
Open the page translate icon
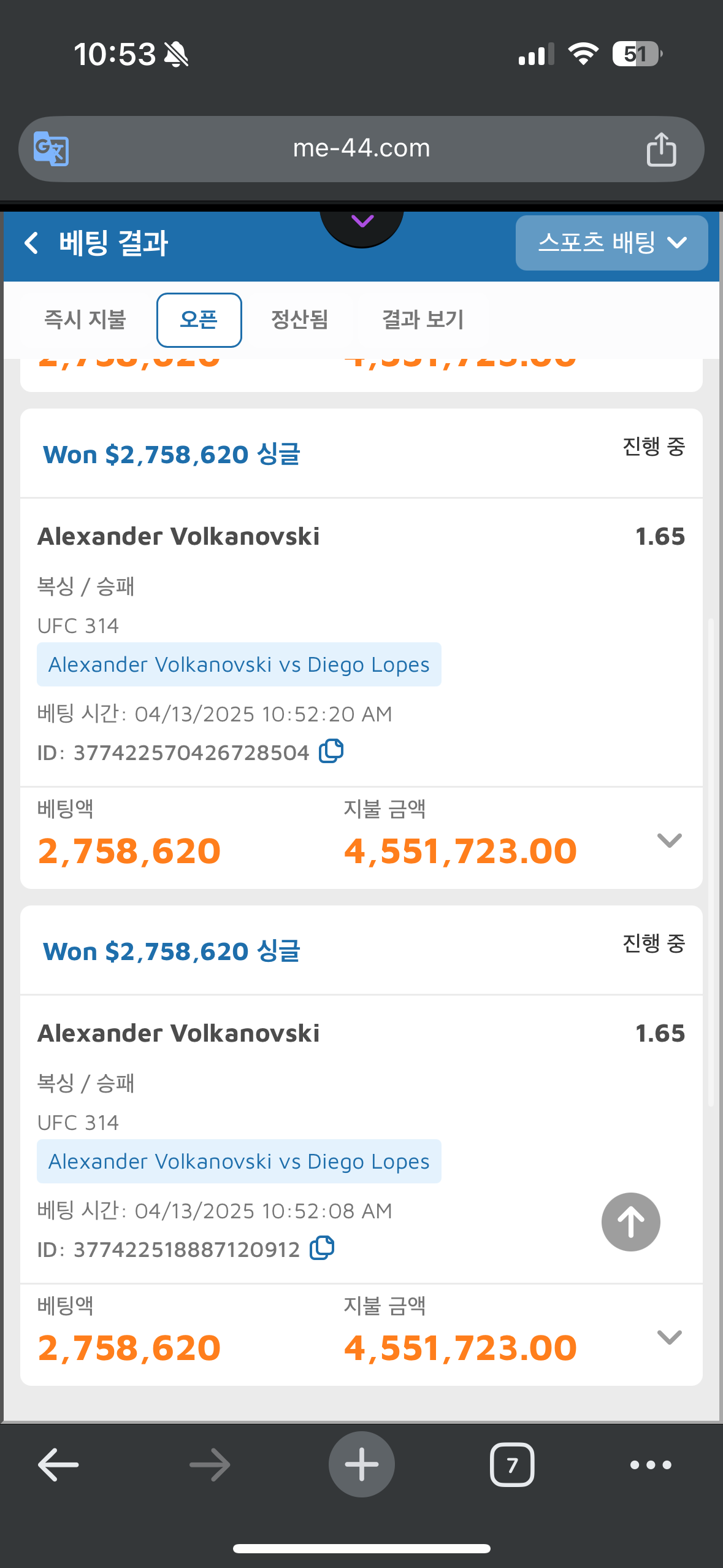[51, 148]
